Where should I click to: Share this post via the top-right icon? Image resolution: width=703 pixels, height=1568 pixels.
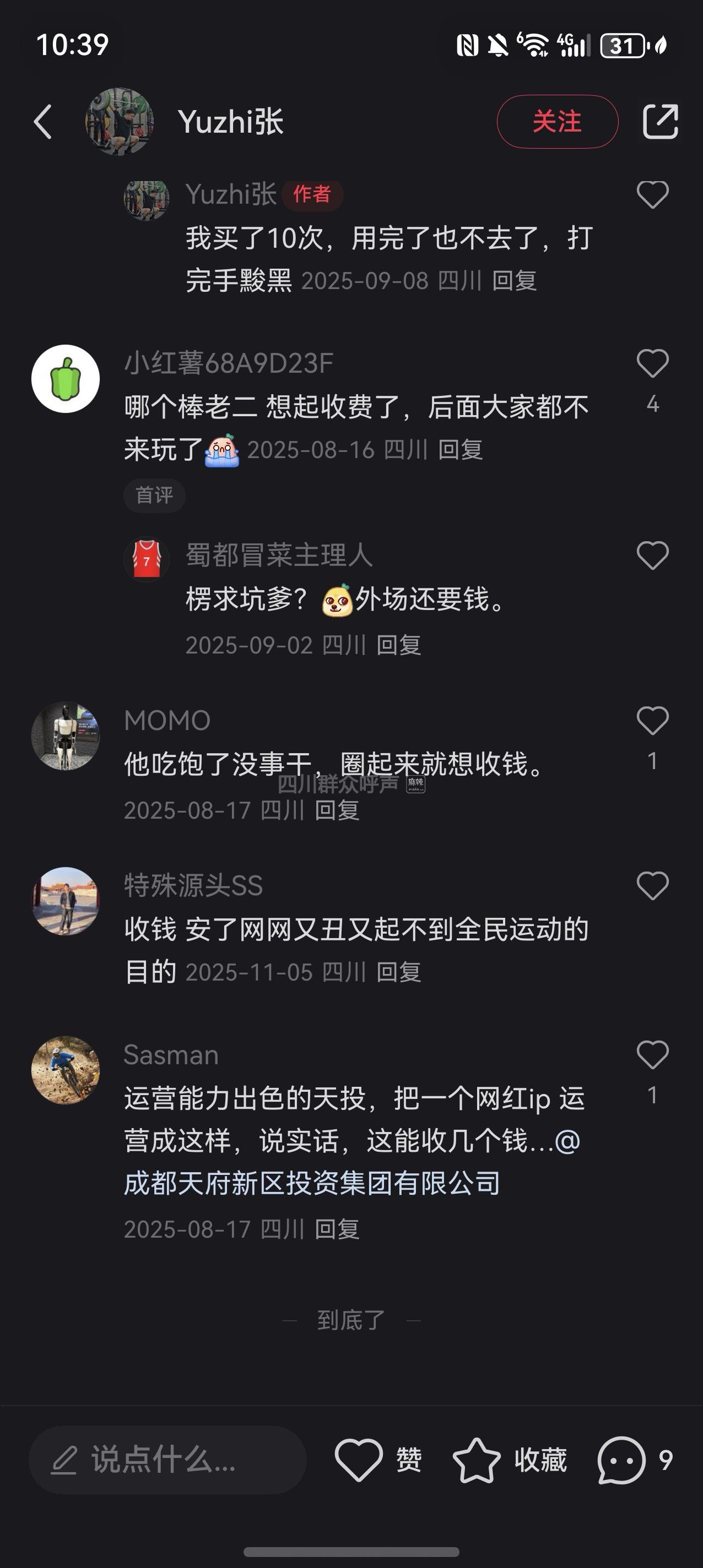[661, 122]
